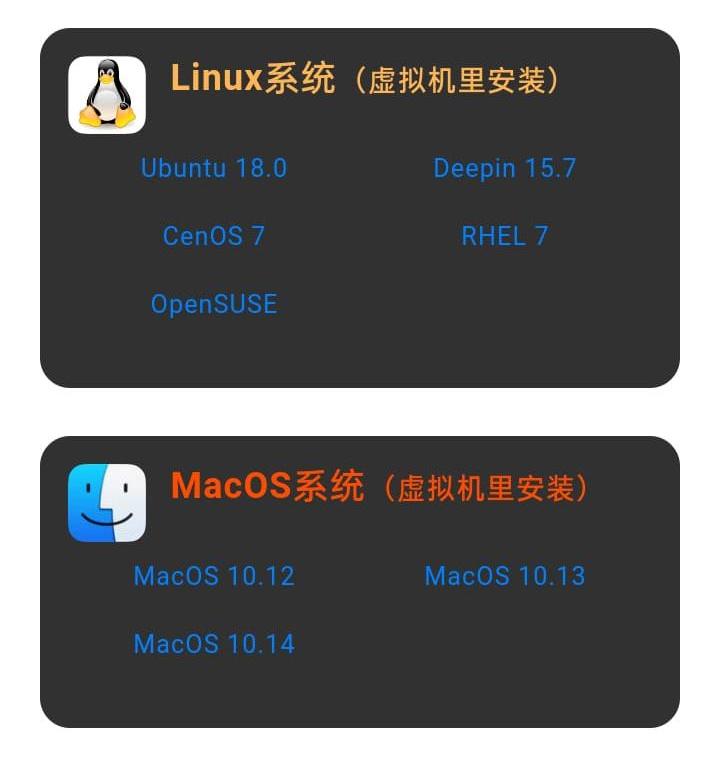Screen dimensions: 720x757
Task: Open the MacOS 10.12 link
Action: click(213, 576)
